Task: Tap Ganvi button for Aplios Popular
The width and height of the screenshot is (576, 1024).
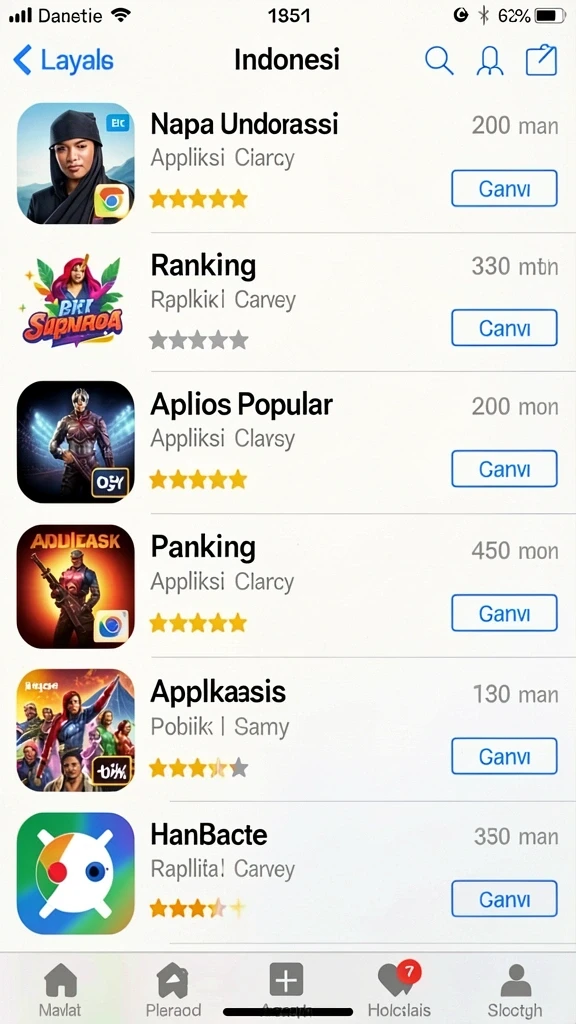Action: point(504,469)
